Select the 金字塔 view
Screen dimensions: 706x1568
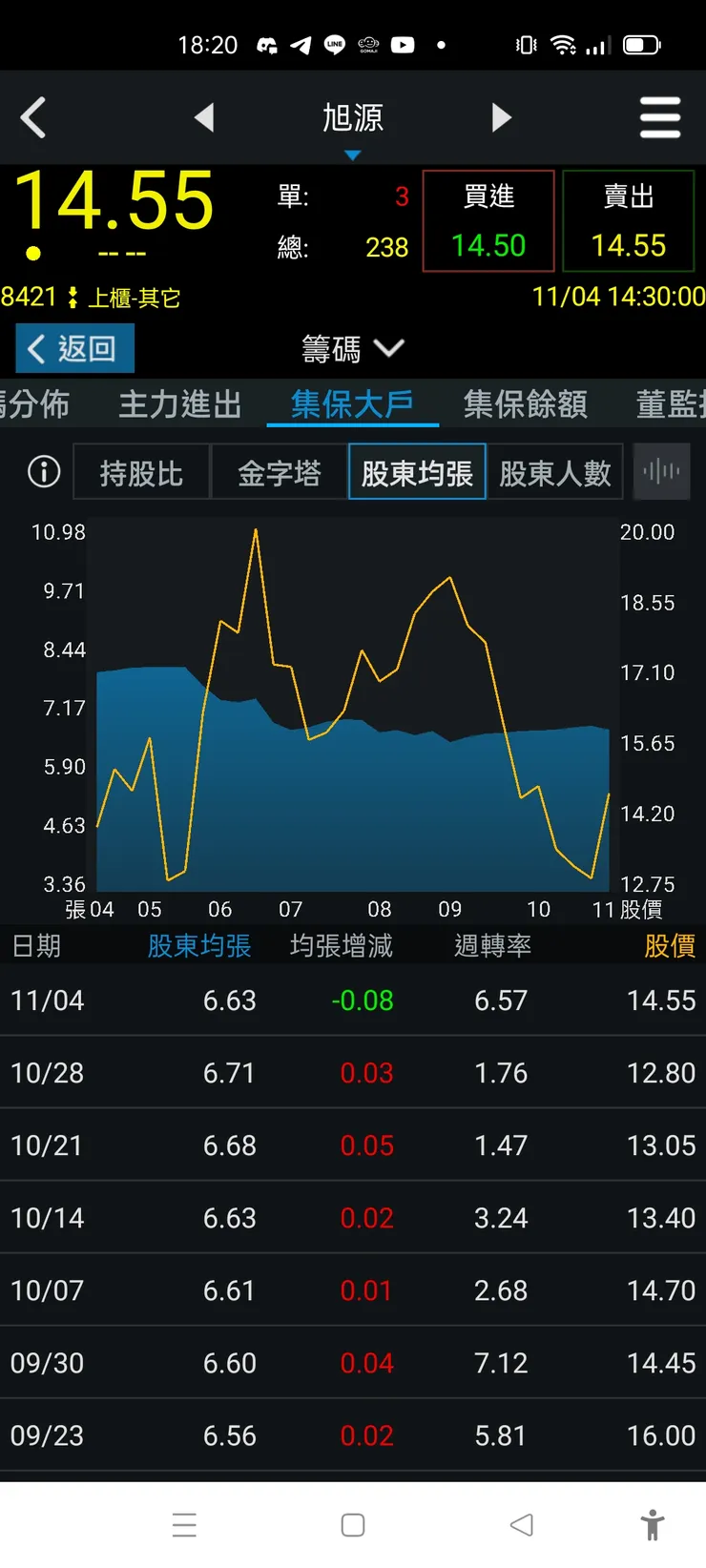[280, 471]
